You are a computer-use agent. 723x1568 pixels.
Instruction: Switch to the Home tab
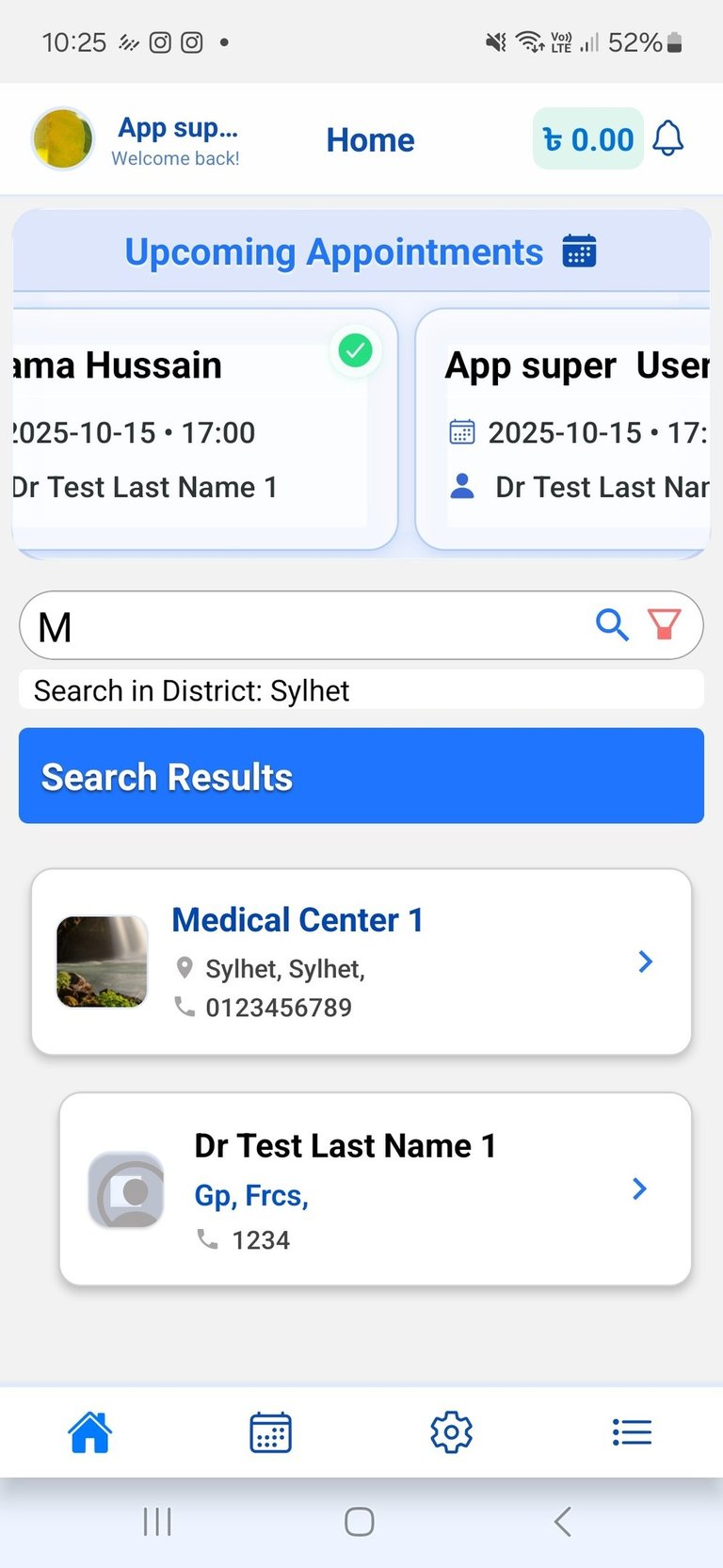point(90,1432)
